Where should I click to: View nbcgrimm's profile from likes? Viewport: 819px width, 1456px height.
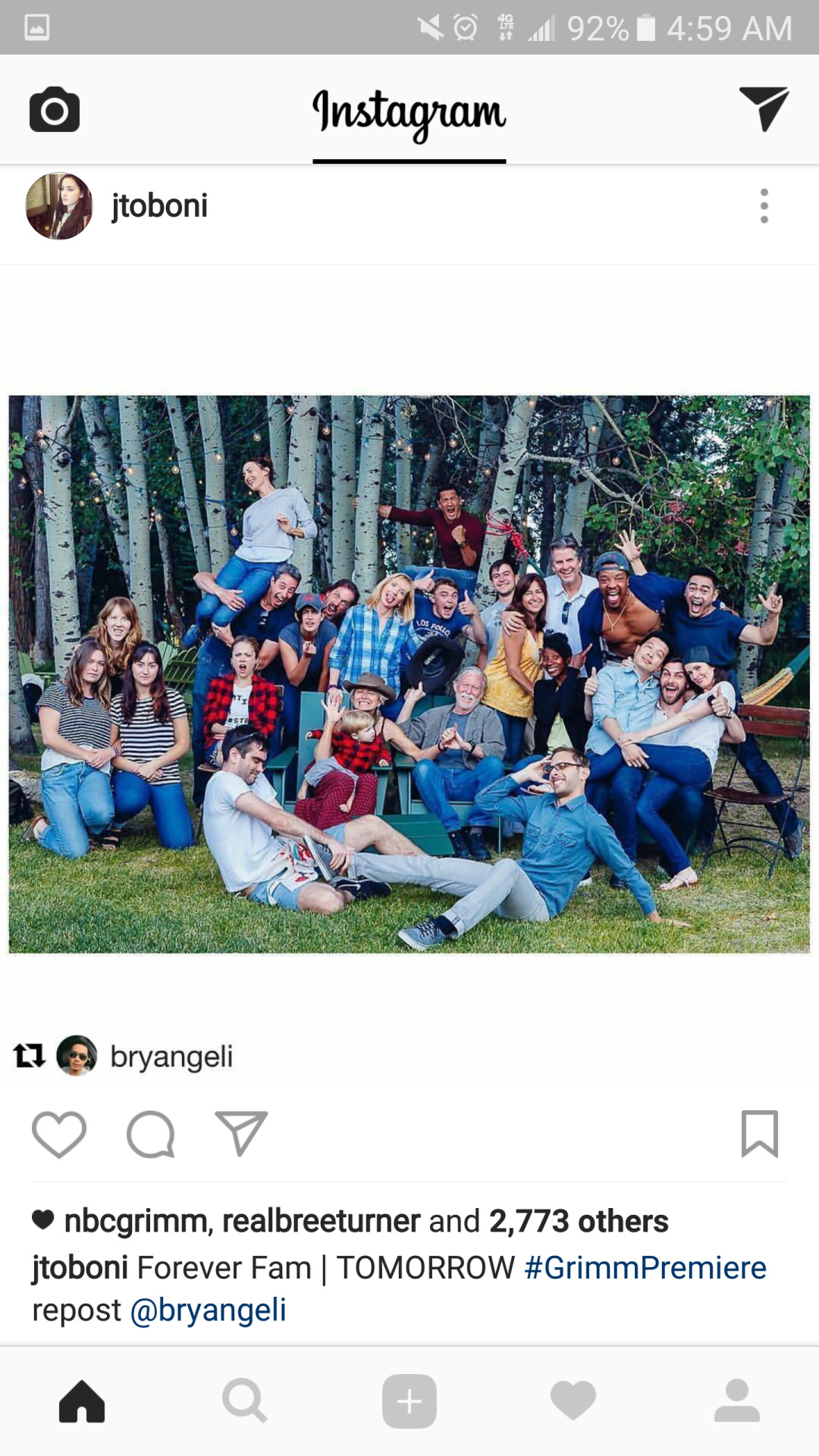(135, 1222)
